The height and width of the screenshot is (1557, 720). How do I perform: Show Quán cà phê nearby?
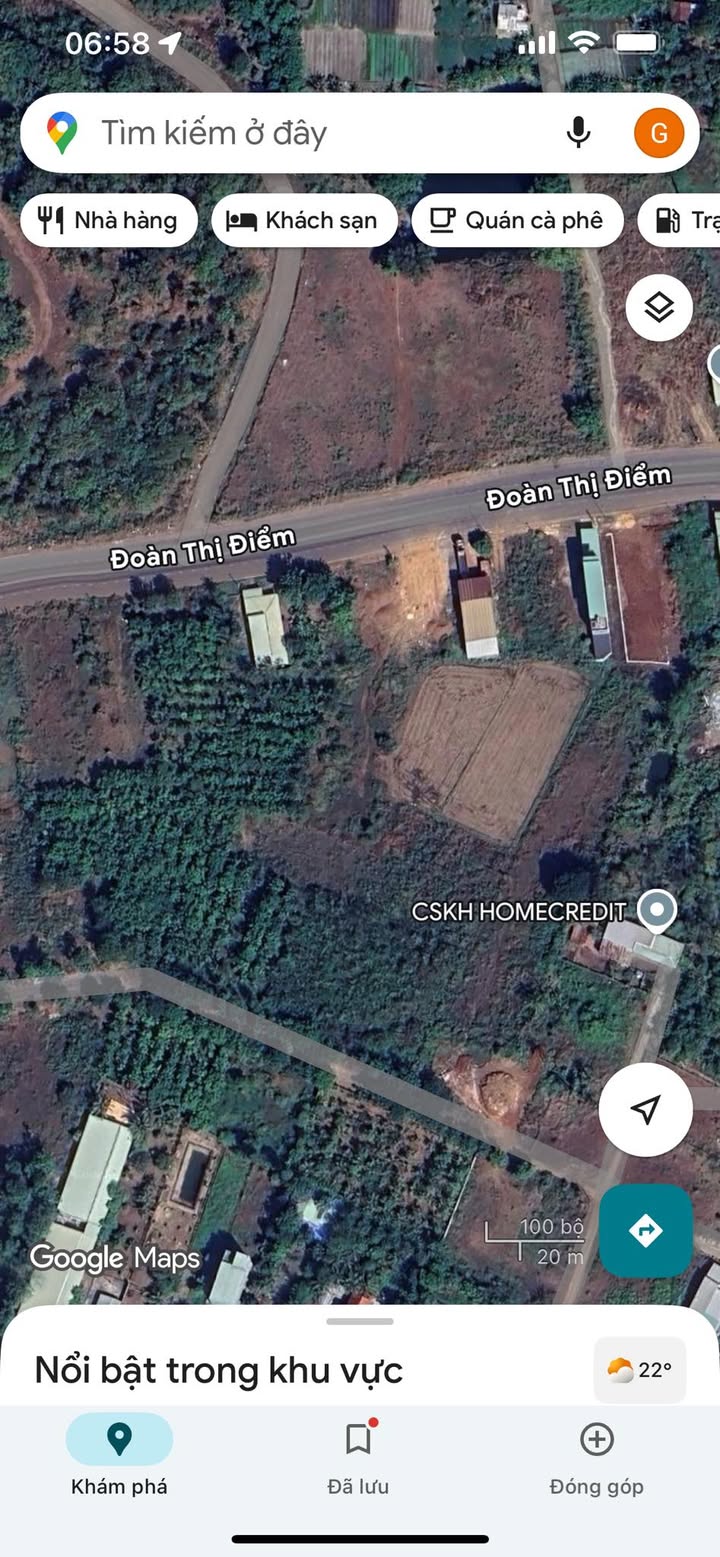click(517, 220)
